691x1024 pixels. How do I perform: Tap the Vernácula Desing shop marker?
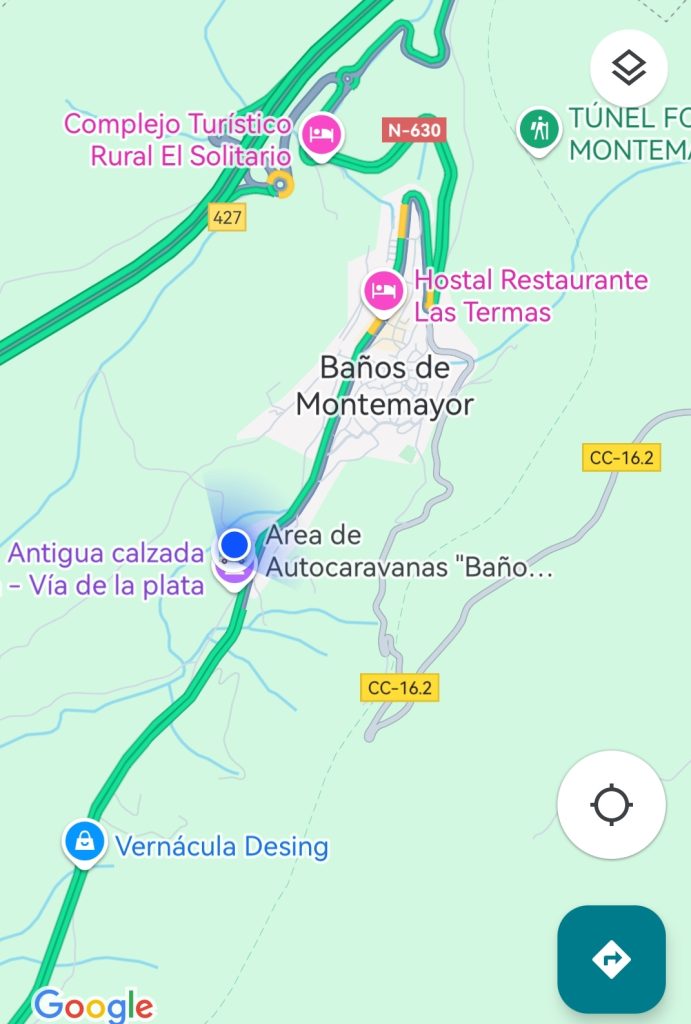pos(84,842)
